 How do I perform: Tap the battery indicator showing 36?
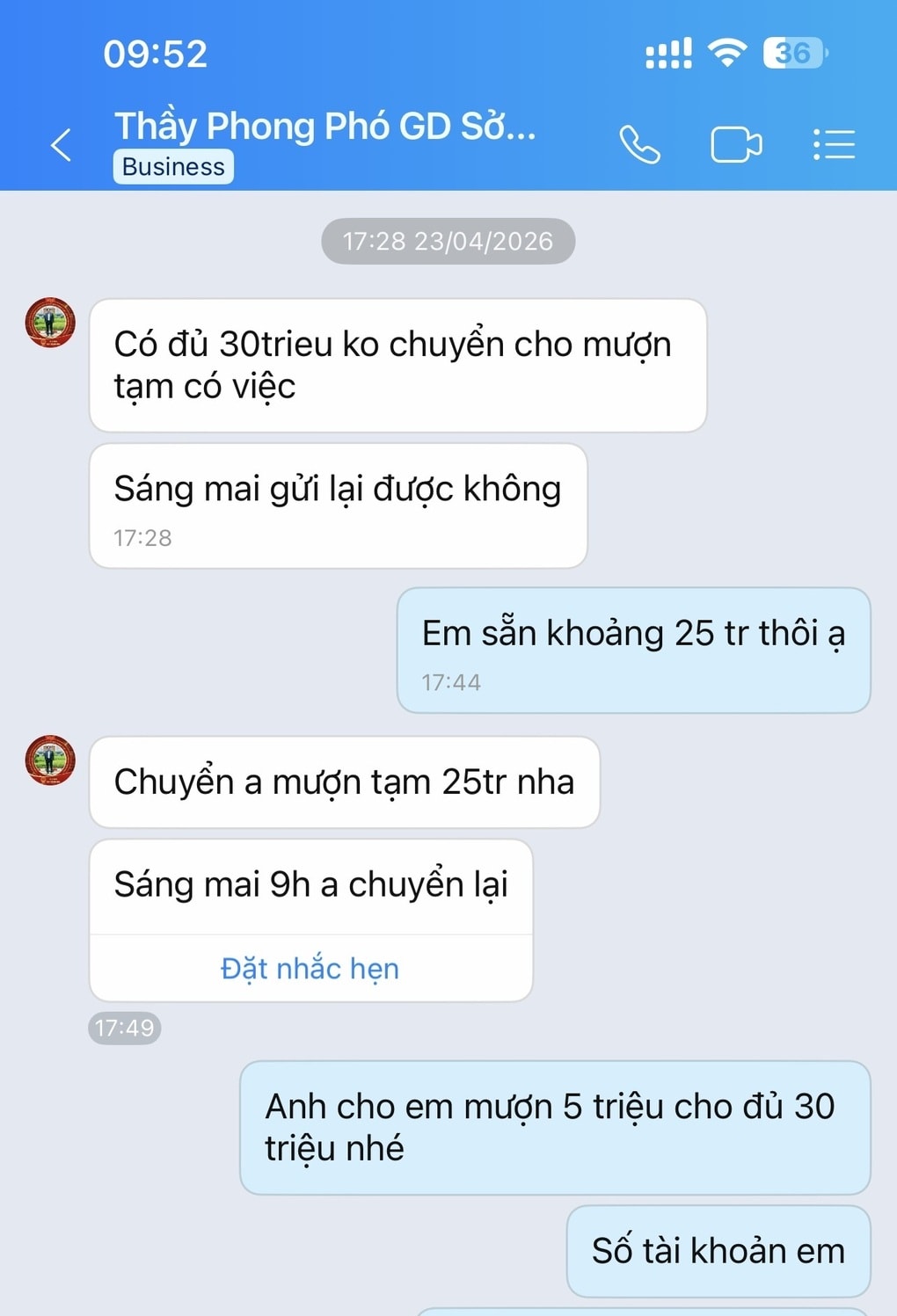pos(791,54)
